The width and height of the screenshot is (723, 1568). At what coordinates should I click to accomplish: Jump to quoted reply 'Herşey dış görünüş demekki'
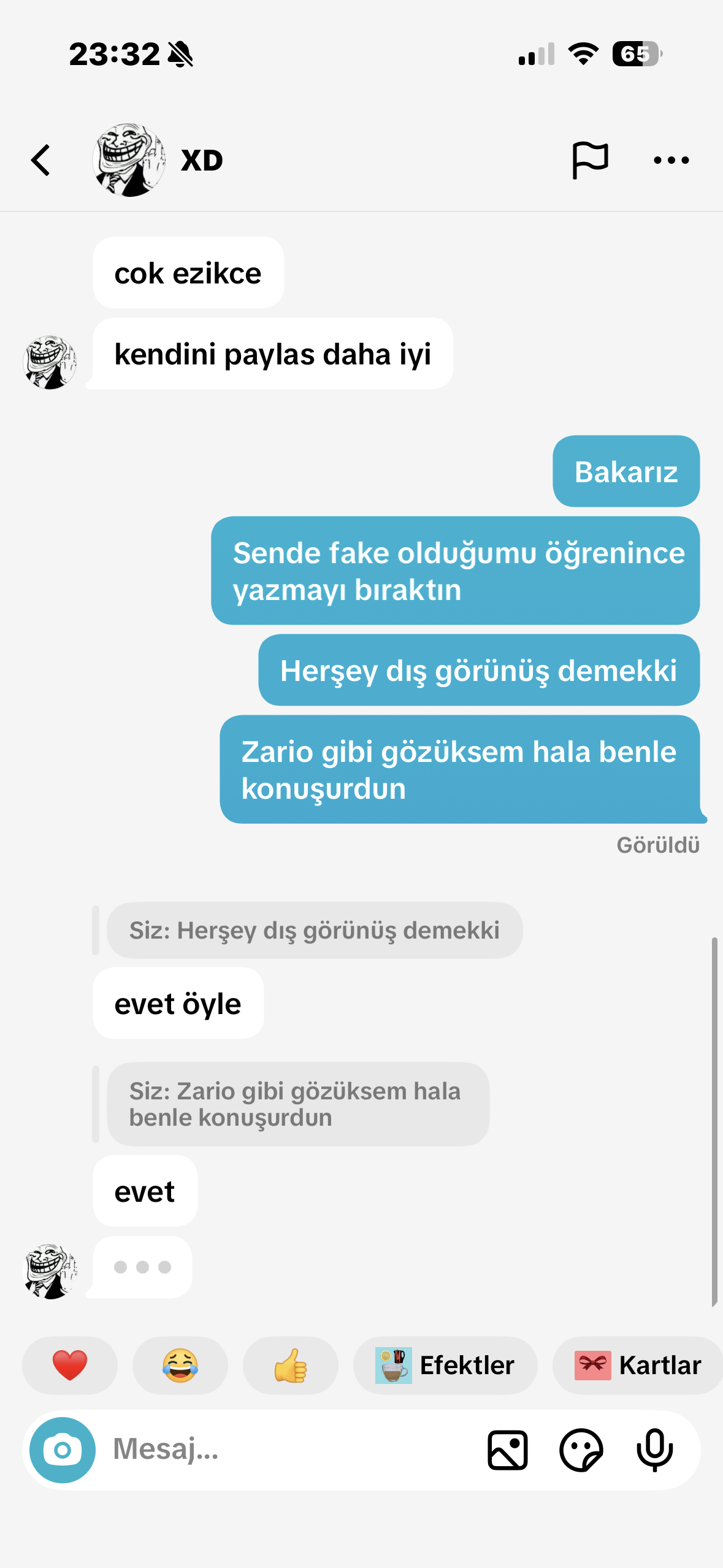click(314, 931)
